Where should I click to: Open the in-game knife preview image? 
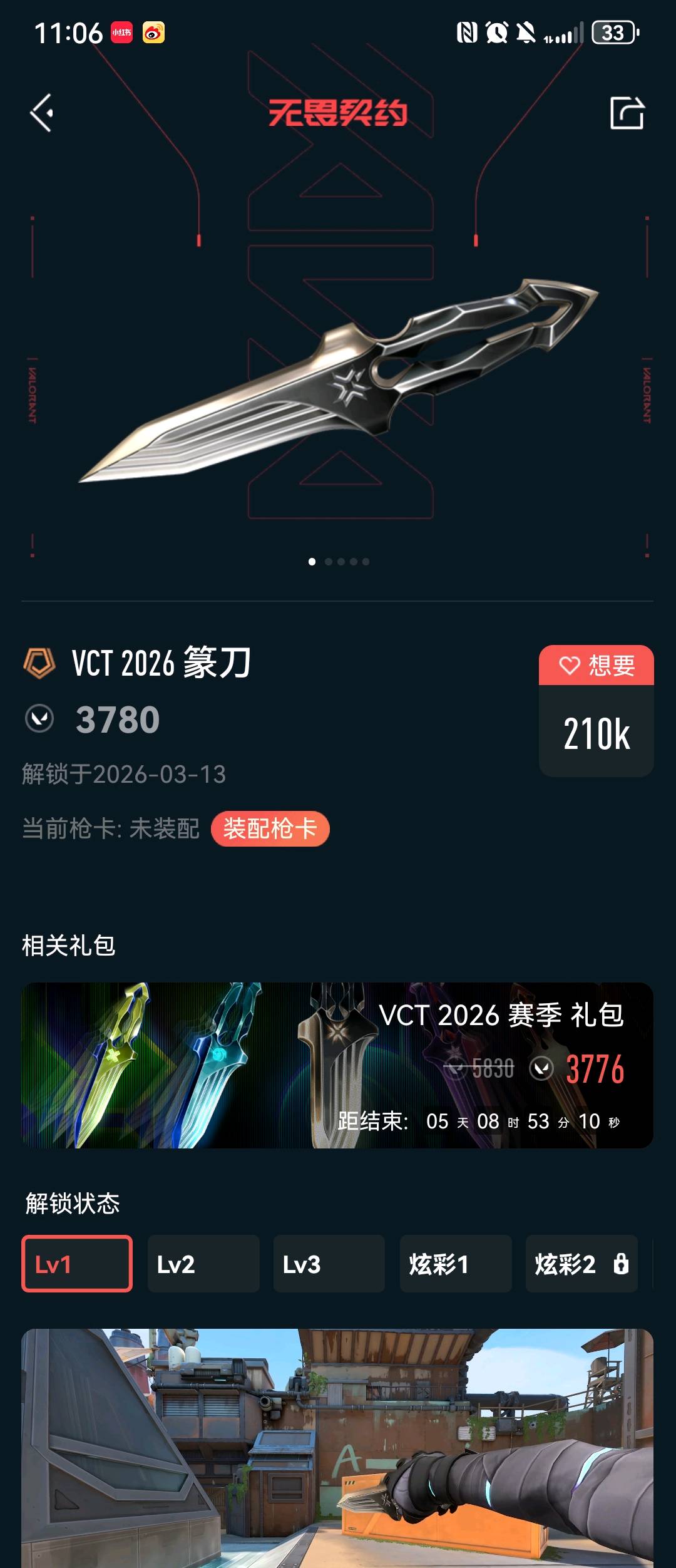coord(337,1447)
